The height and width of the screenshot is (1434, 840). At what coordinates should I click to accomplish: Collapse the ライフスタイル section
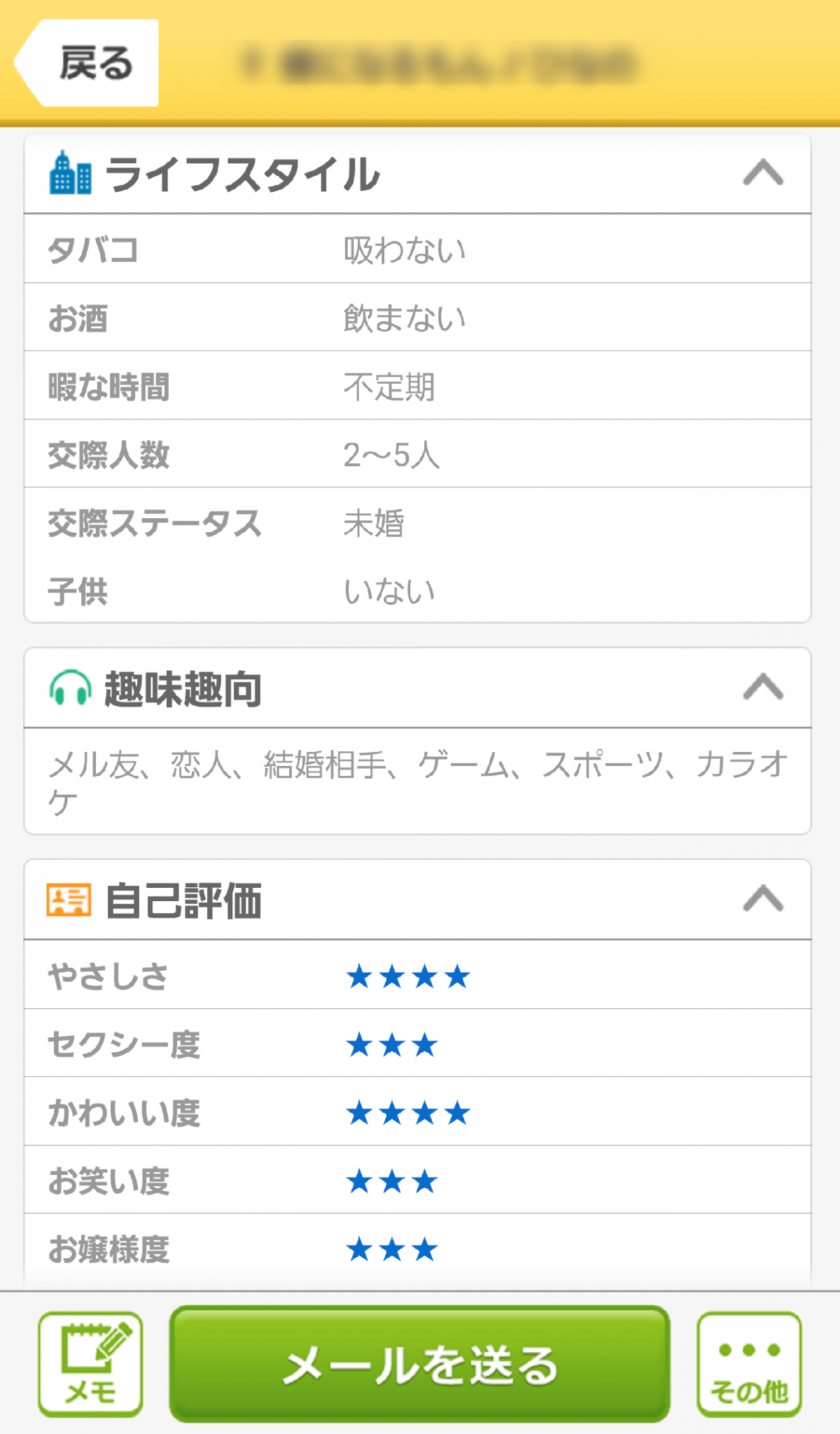click(763, 172)
